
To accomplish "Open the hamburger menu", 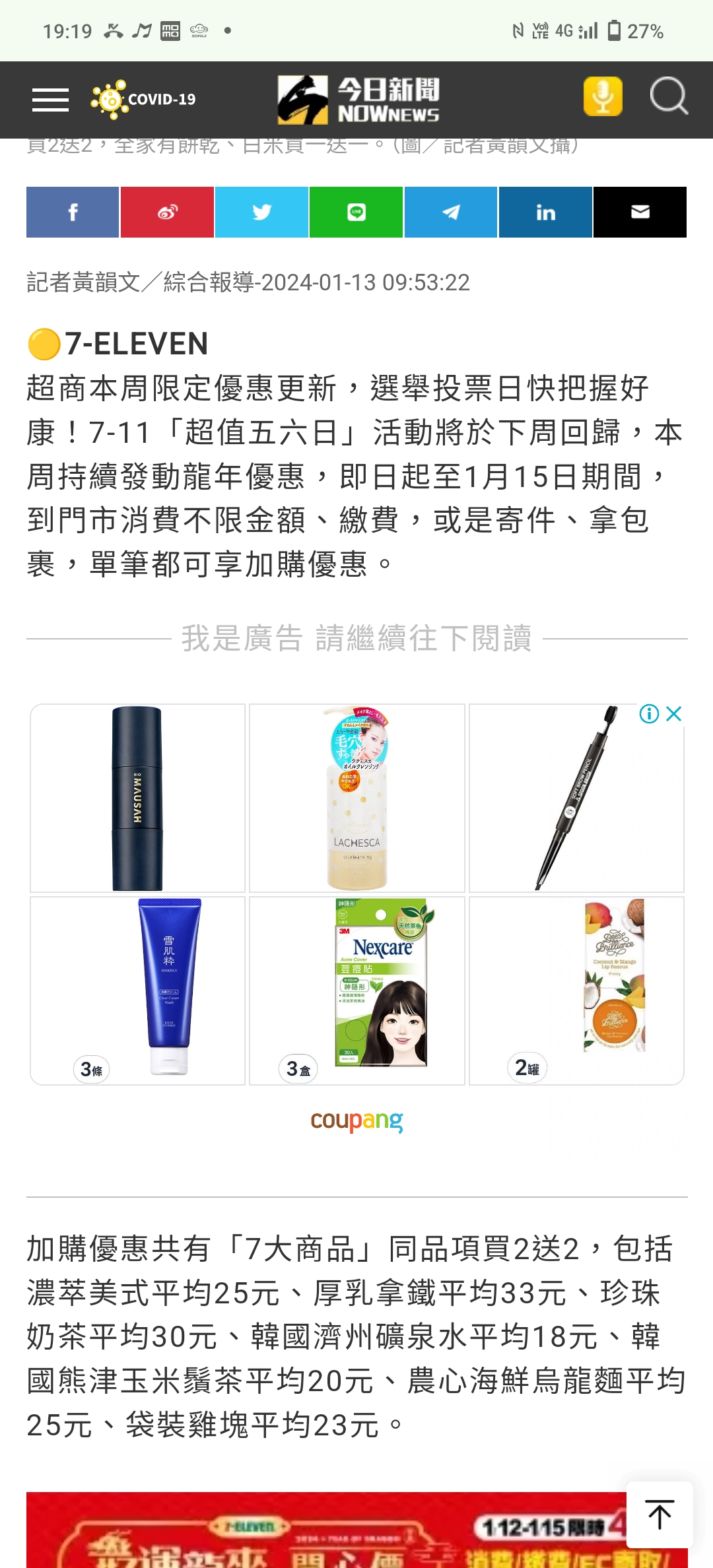I will coord(50,100).
